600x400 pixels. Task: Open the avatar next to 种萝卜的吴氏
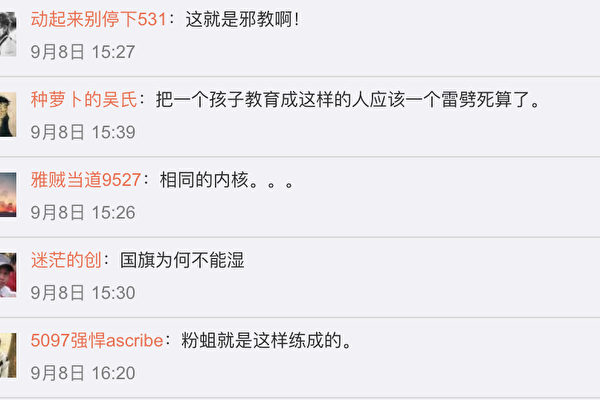pyautogui.click(x=8, y=113)
